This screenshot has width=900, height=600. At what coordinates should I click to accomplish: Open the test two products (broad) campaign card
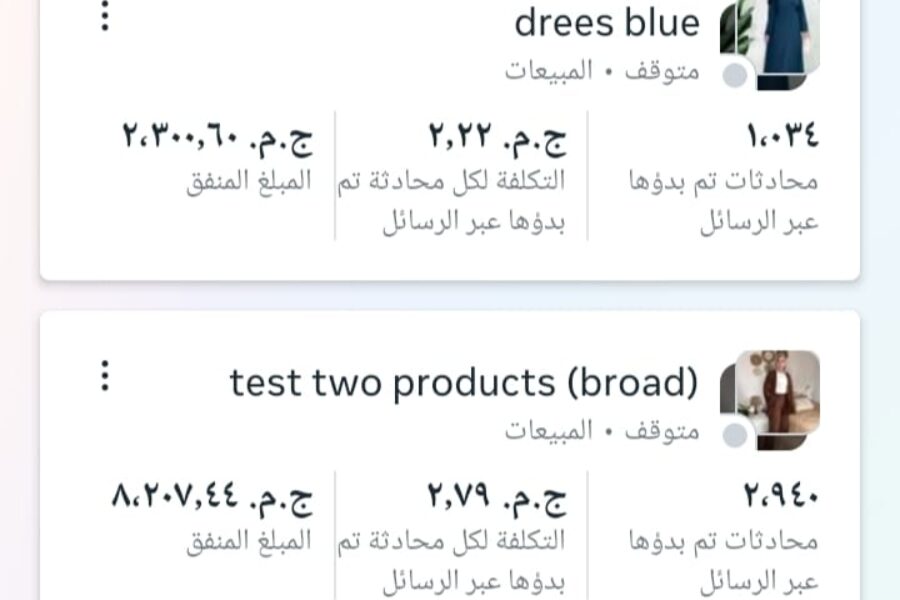click(x=463, y=383)
